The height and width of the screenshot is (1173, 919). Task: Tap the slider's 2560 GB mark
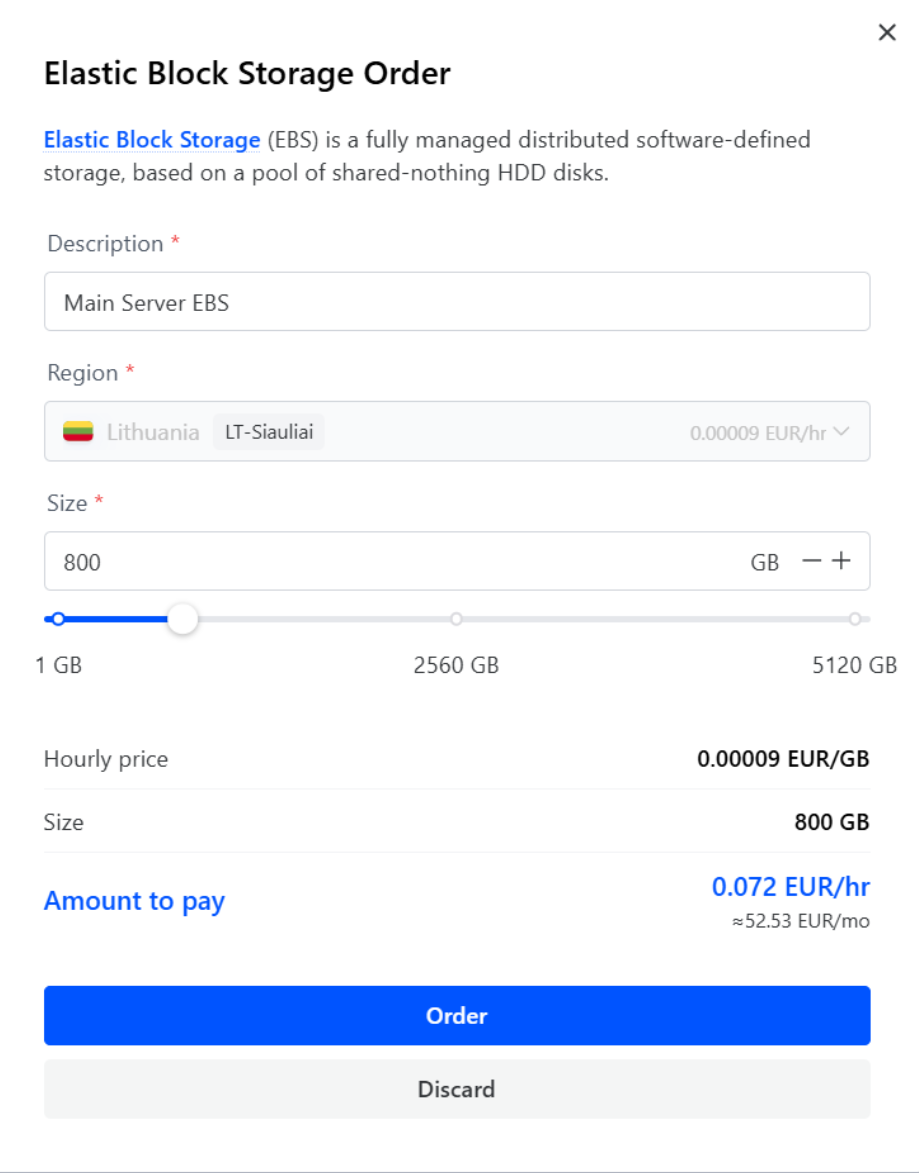tap(456, 619)
